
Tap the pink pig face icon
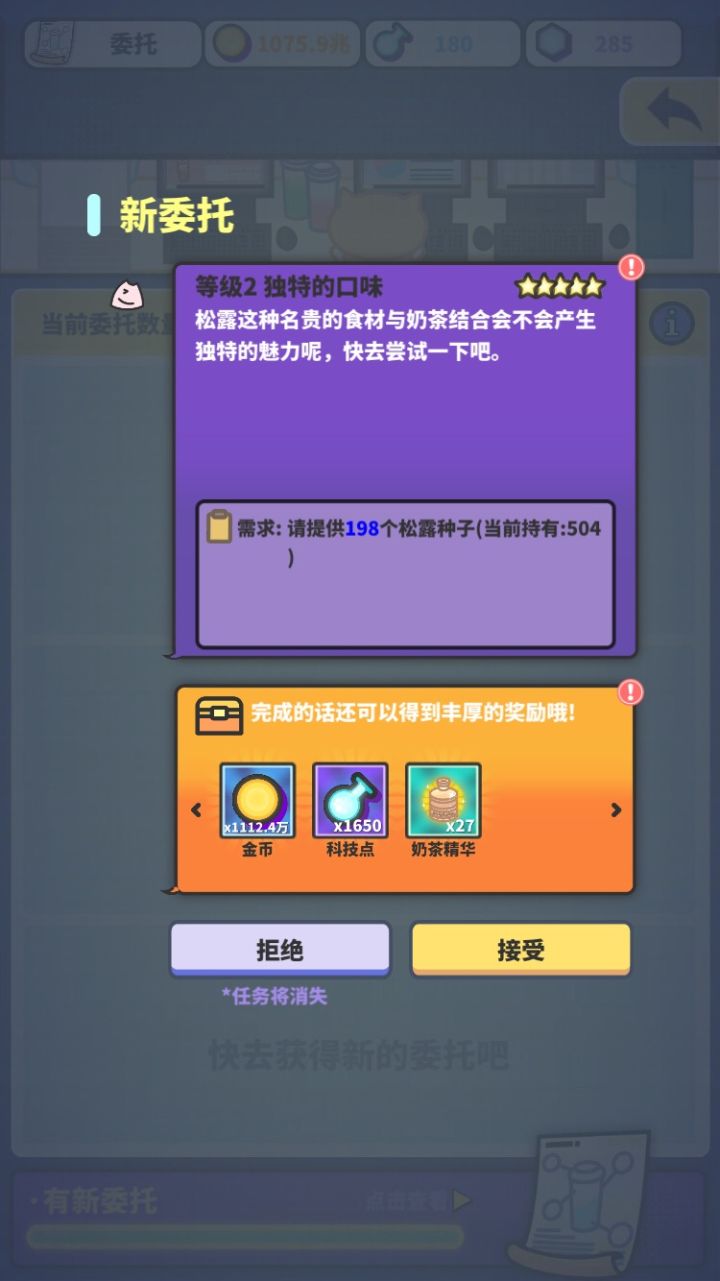(x=126, y=295)
